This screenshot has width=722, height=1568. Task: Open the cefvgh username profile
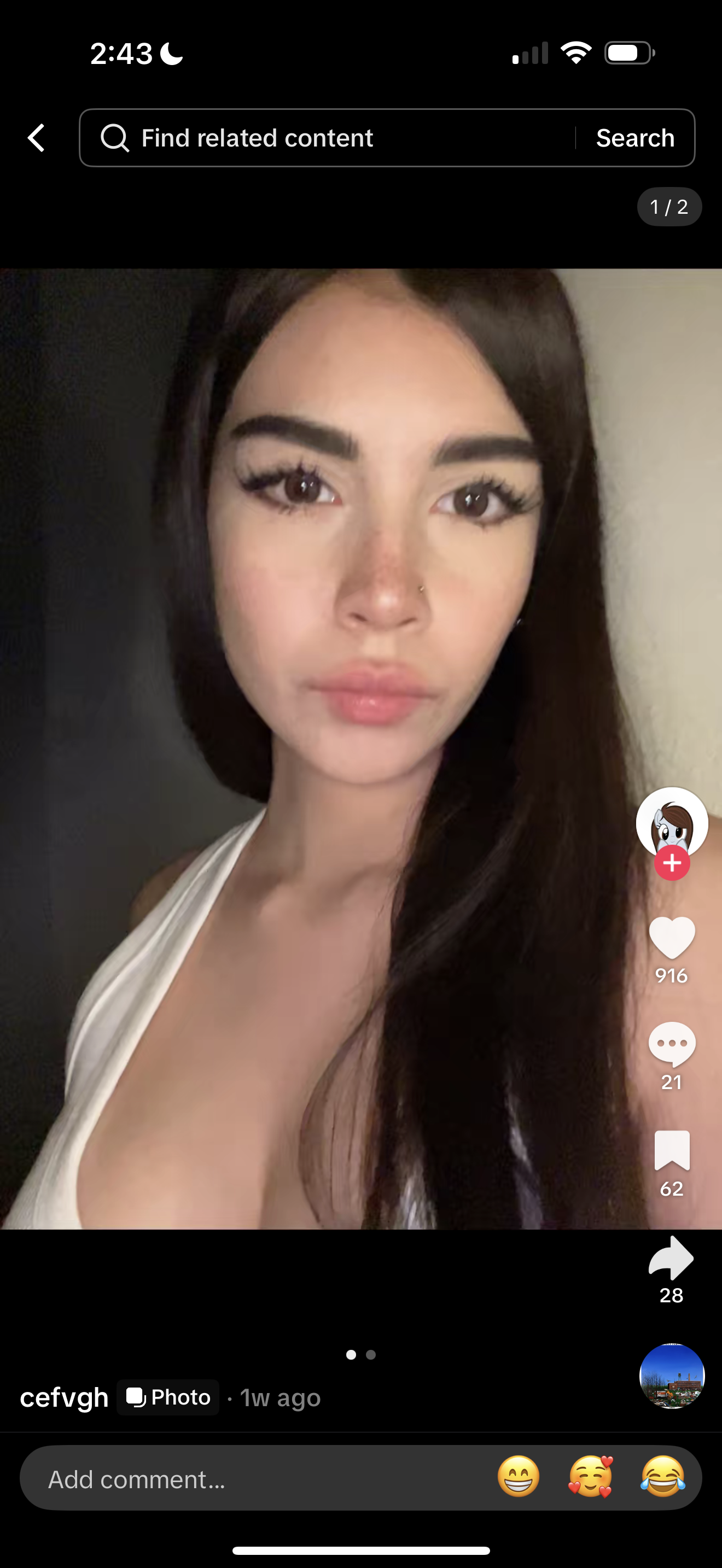coord(64,1397)
